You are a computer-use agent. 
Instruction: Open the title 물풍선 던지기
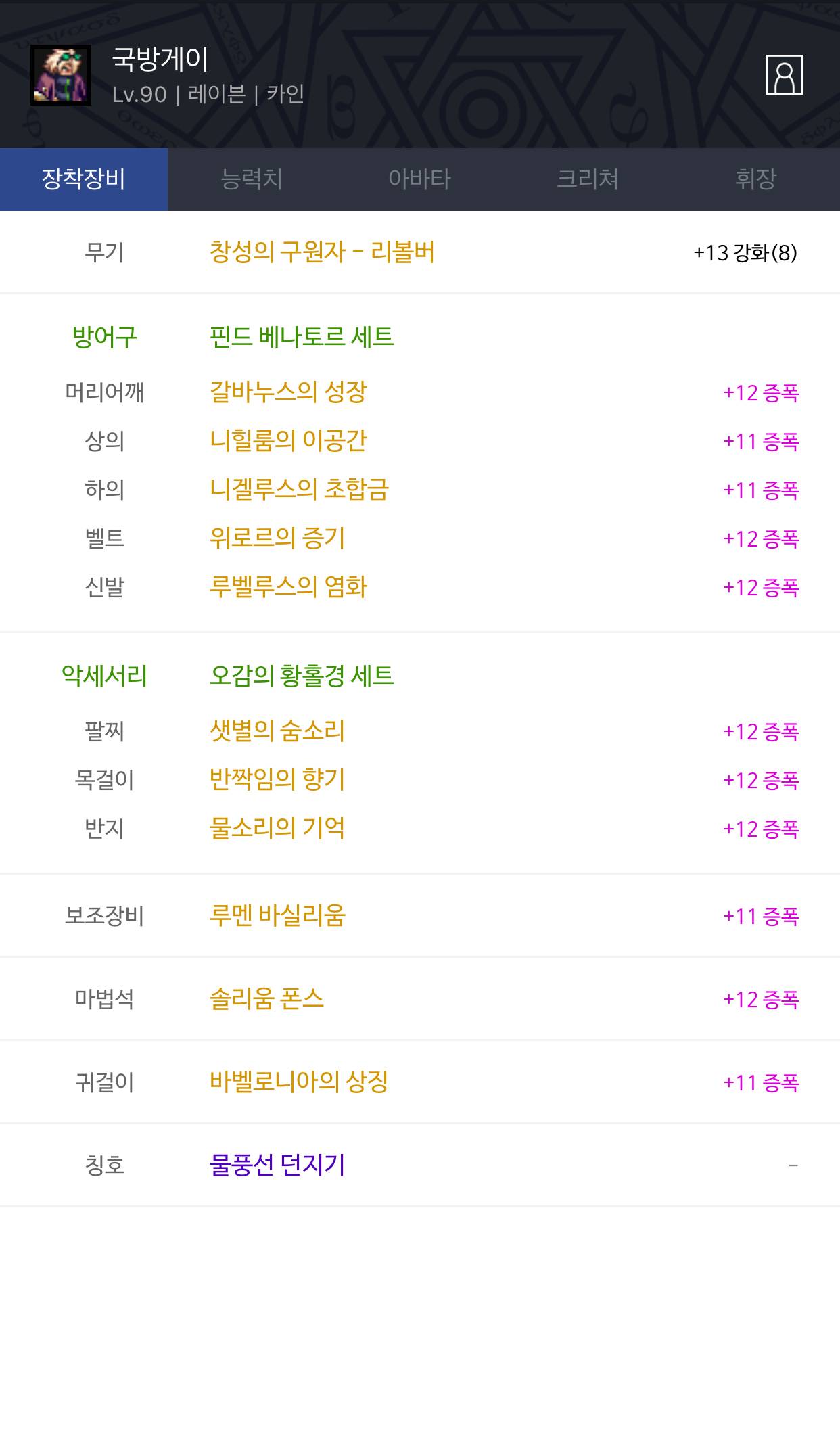point(277,1165)
